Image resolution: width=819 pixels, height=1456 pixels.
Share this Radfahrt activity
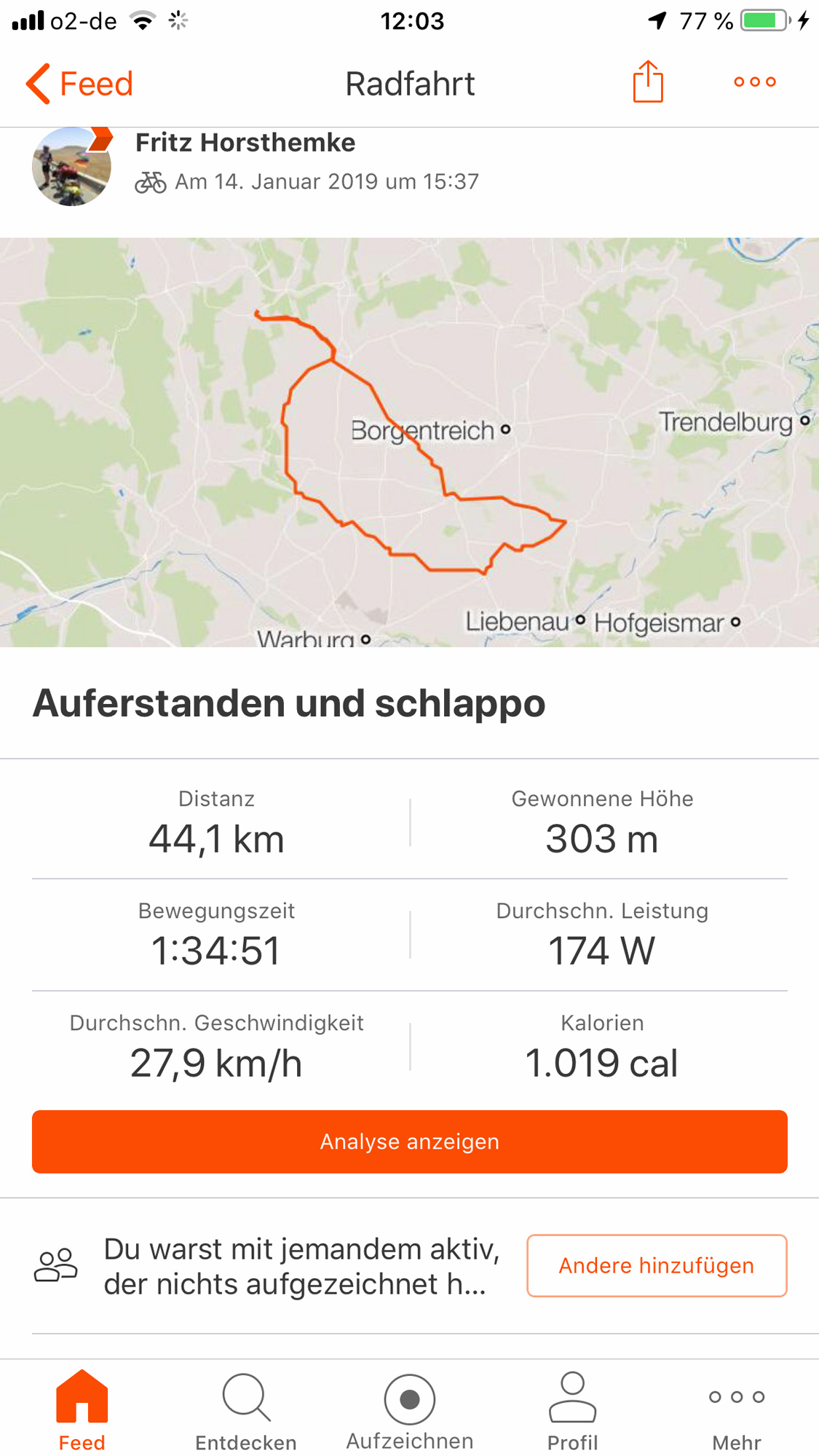tap(647, 82)
